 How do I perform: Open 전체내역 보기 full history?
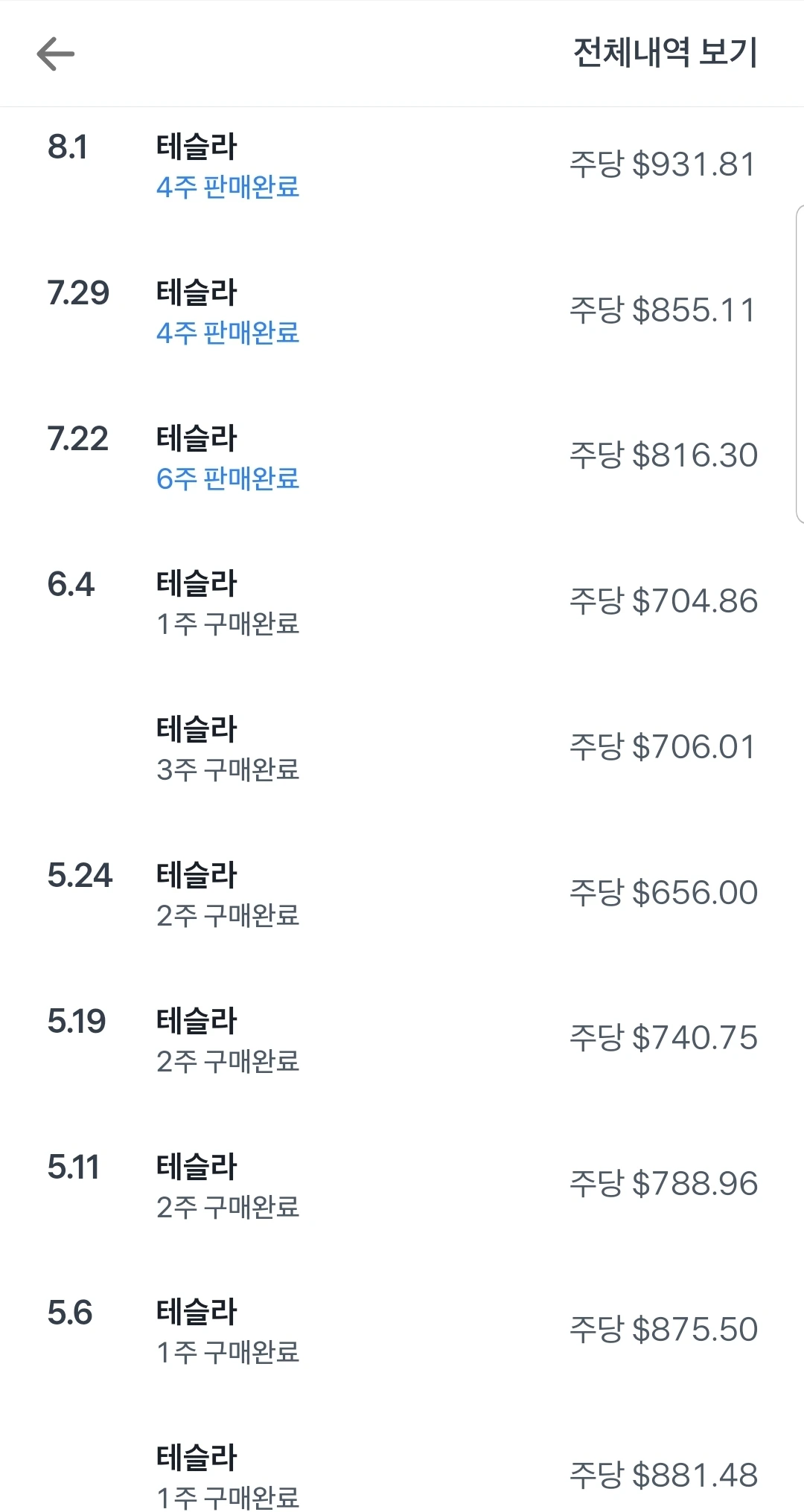[x=665, y=53]
